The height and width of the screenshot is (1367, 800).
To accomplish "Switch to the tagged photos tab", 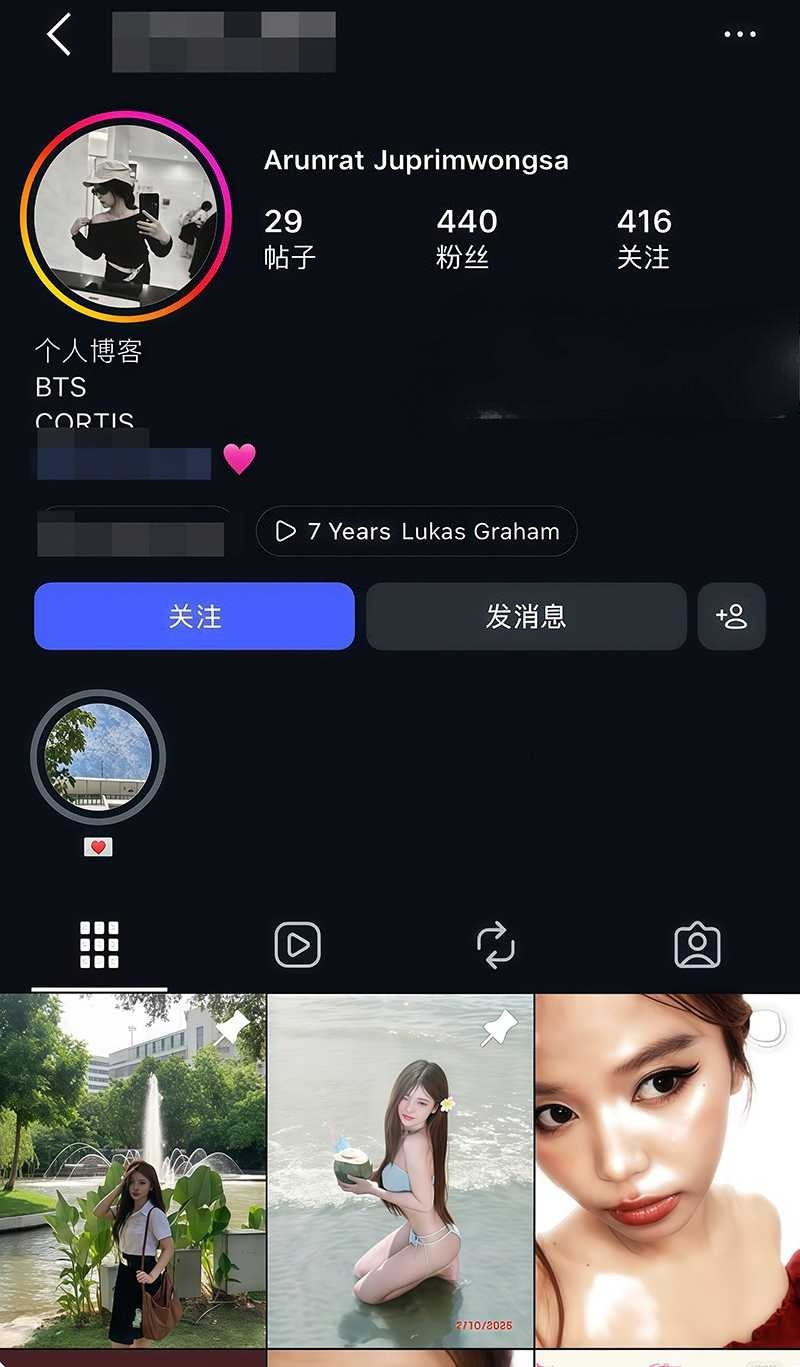I will [x=697, y=945].
